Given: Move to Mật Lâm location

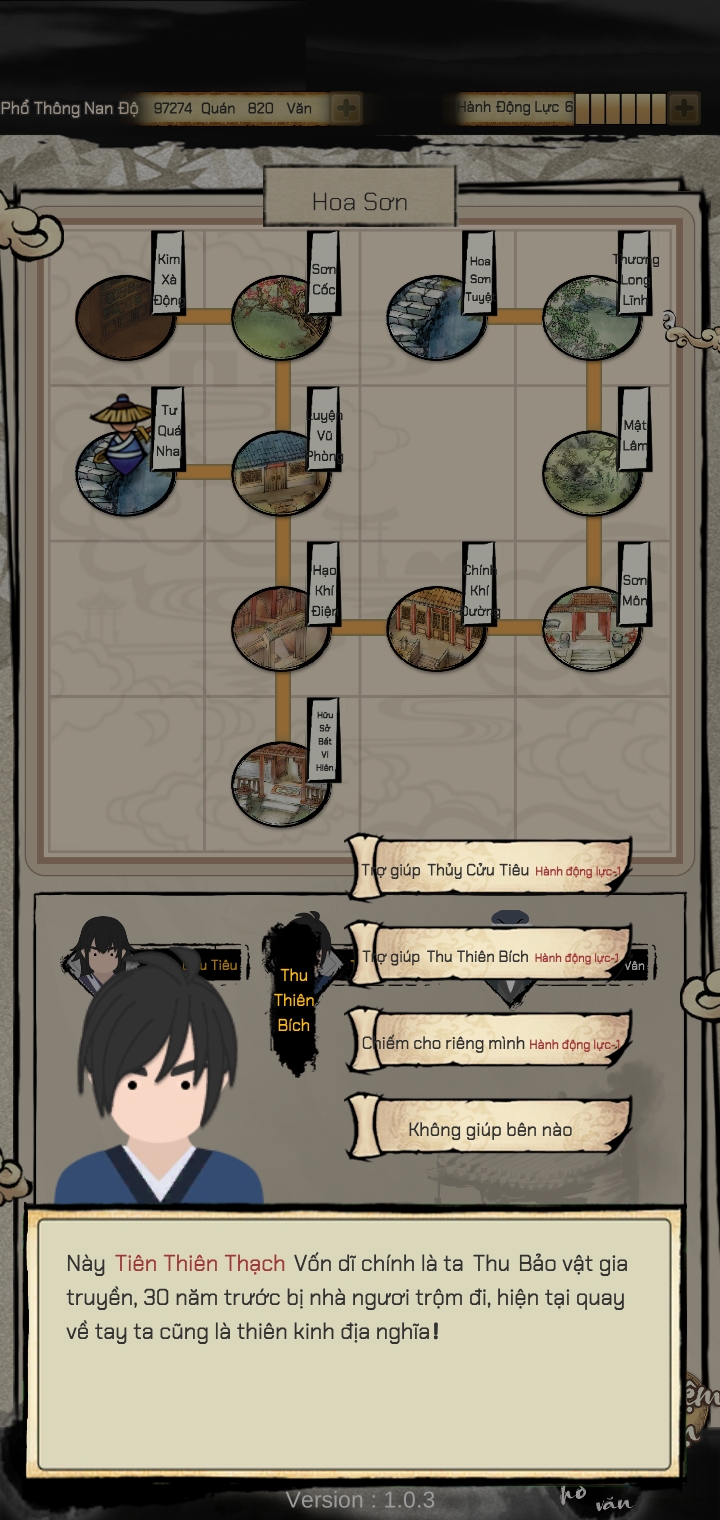Looking at the screenshot, I should (x=593, y=473).
